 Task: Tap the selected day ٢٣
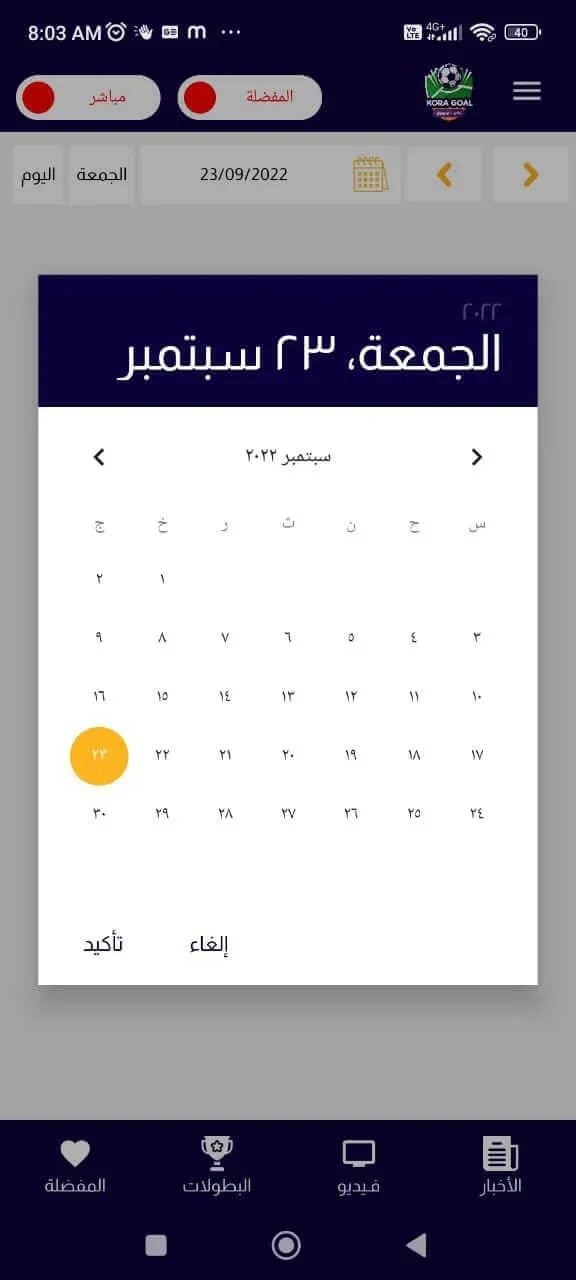pyautogui.click(x=99, y=755)
